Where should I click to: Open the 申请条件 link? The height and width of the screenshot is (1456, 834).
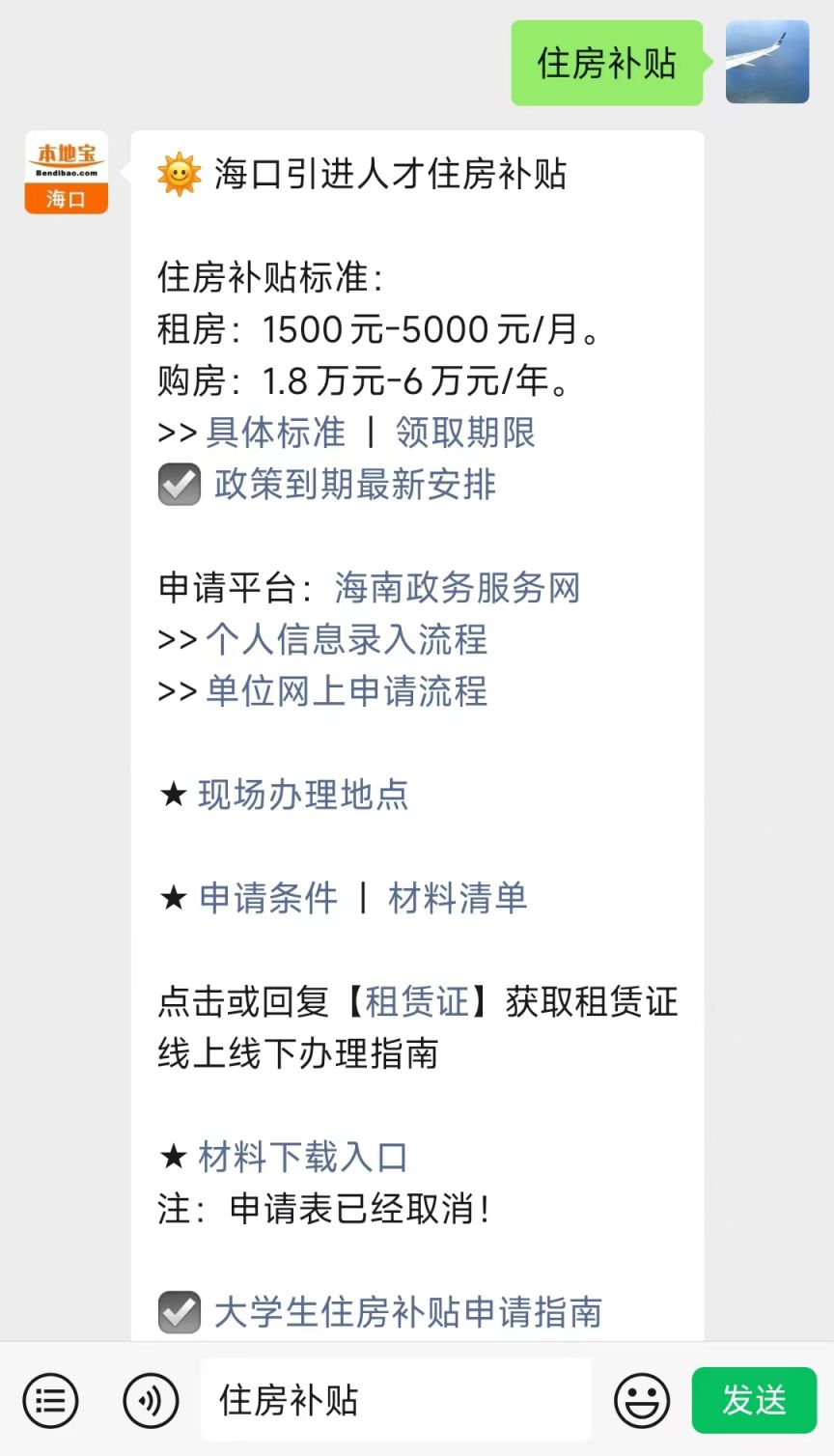tap(268, 898)
